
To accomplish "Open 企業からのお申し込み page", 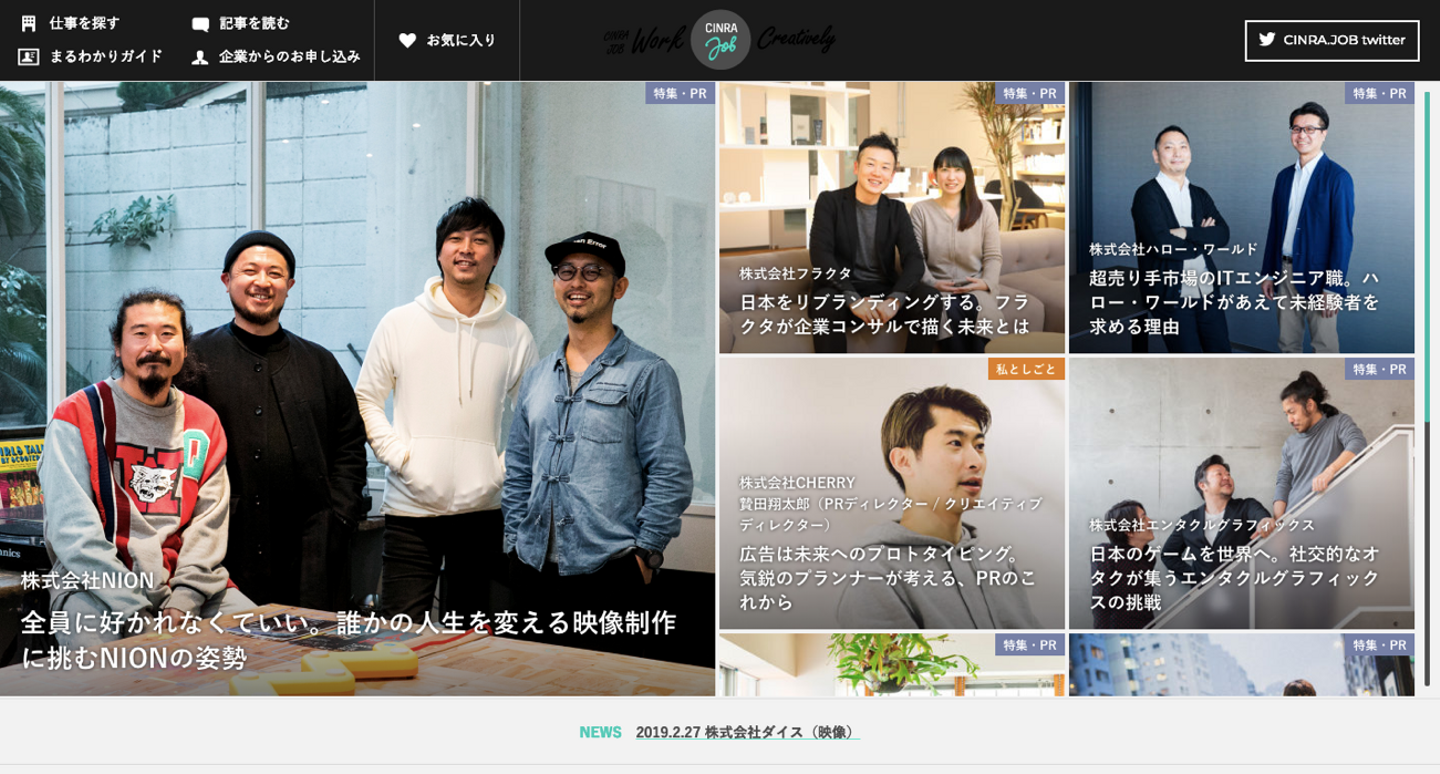I will tap(276, 57).
